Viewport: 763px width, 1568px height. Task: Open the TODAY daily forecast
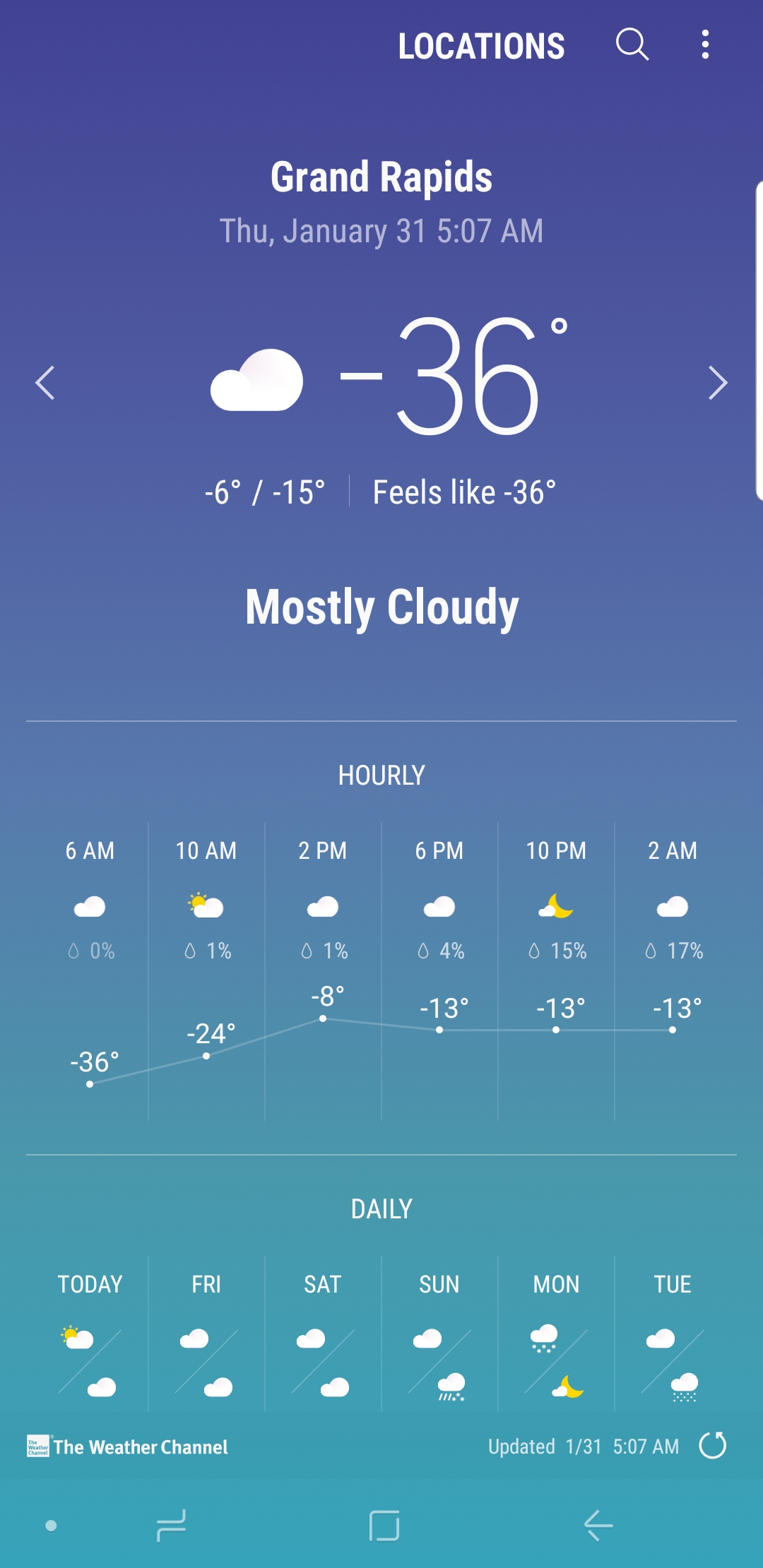click(x=90, y=1334)
